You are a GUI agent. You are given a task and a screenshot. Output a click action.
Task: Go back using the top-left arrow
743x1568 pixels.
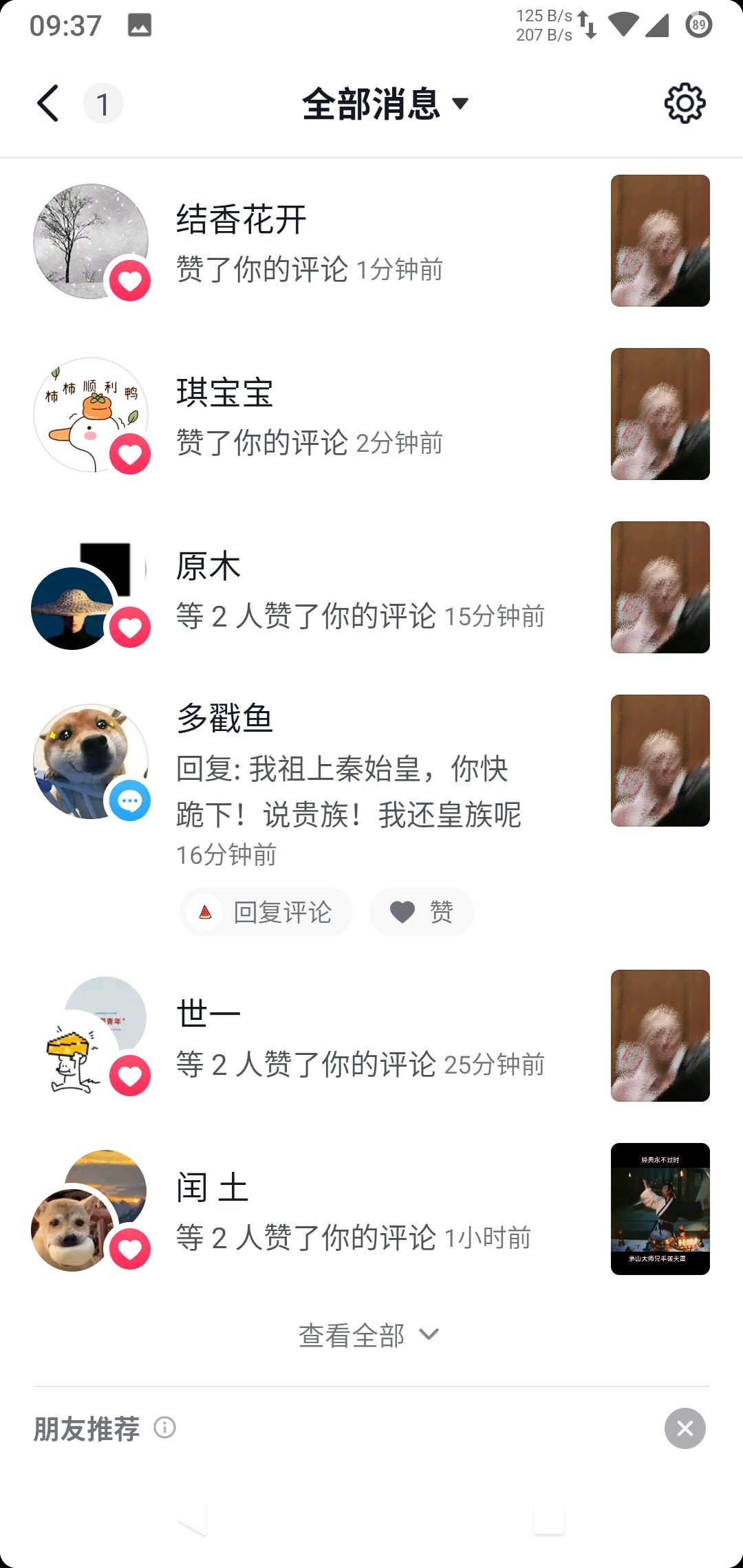pos(48,104)
